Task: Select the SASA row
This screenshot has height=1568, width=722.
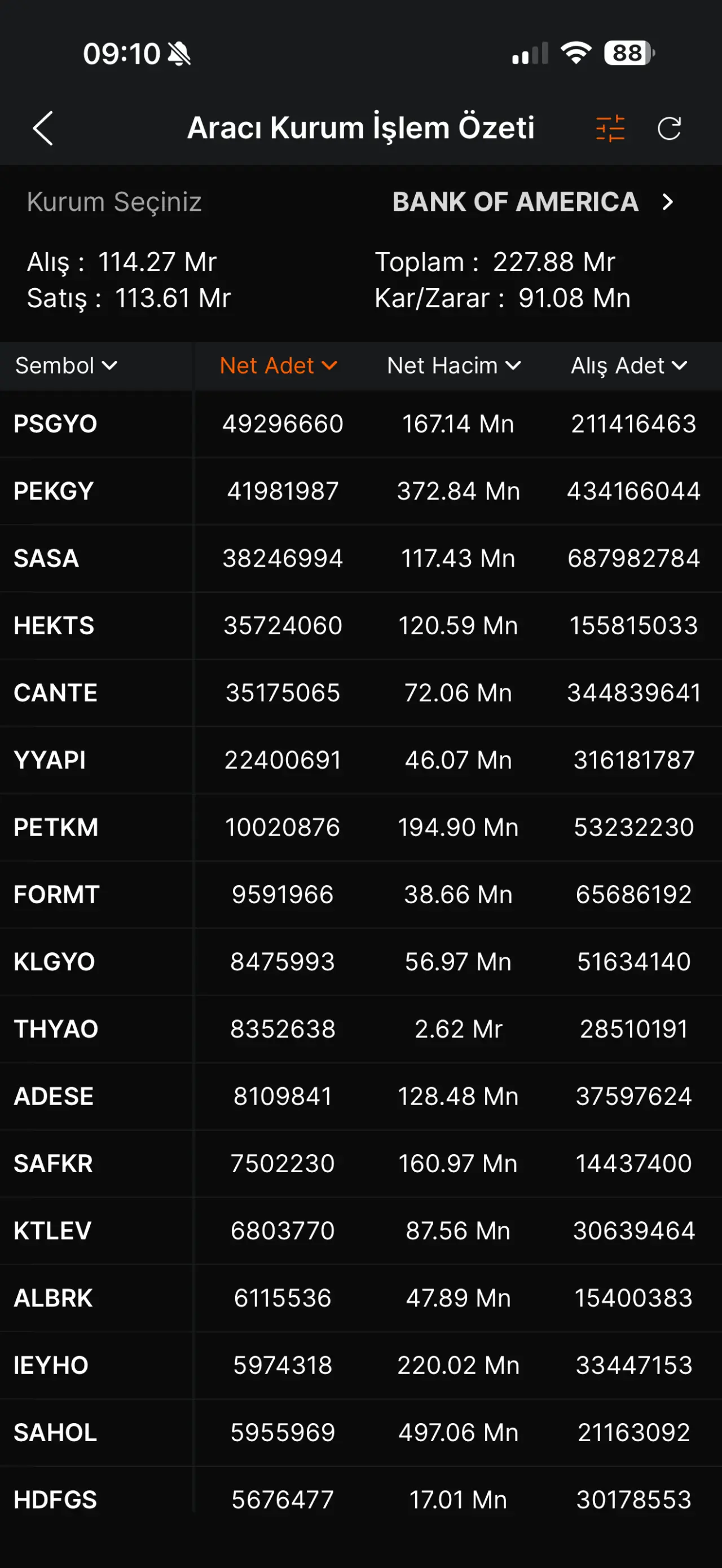Action: 46,559
